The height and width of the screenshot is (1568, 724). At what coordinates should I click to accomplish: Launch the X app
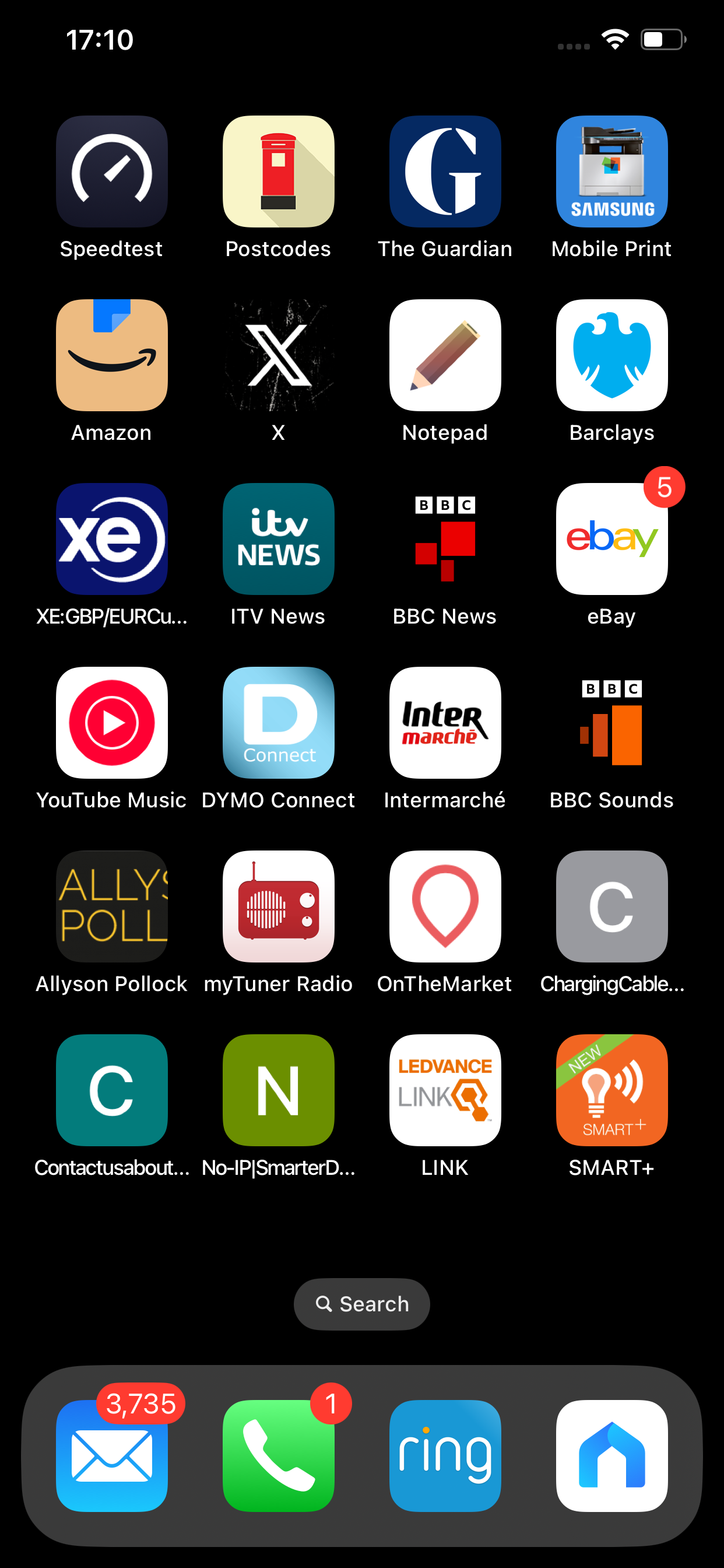point(278,355)
